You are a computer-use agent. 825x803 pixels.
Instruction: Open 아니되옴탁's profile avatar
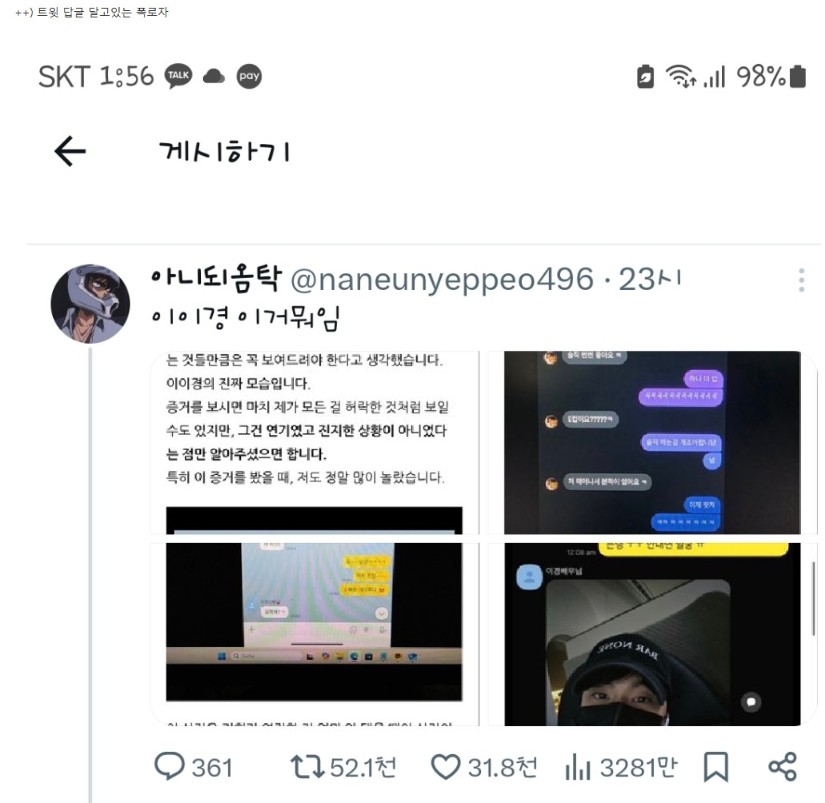click(90, 304)
